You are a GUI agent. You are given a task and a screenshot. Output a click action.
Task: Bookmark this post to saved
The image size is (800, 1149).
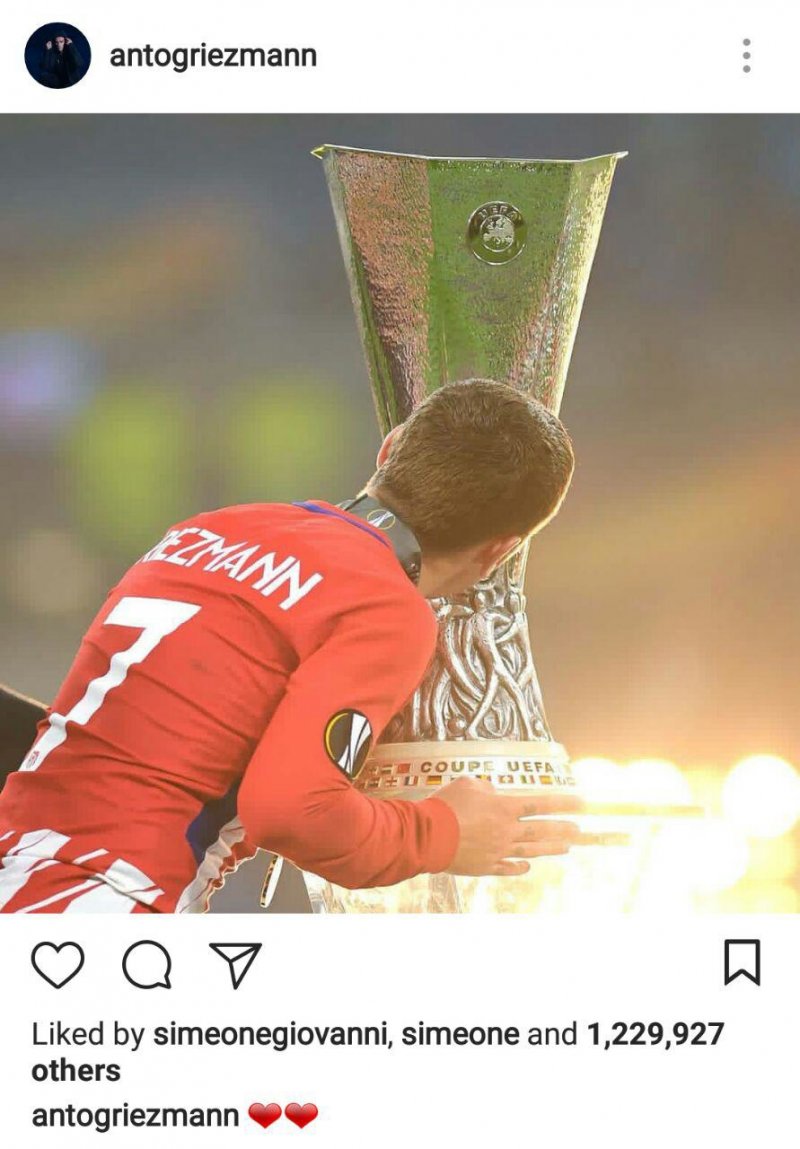point(742,963)
